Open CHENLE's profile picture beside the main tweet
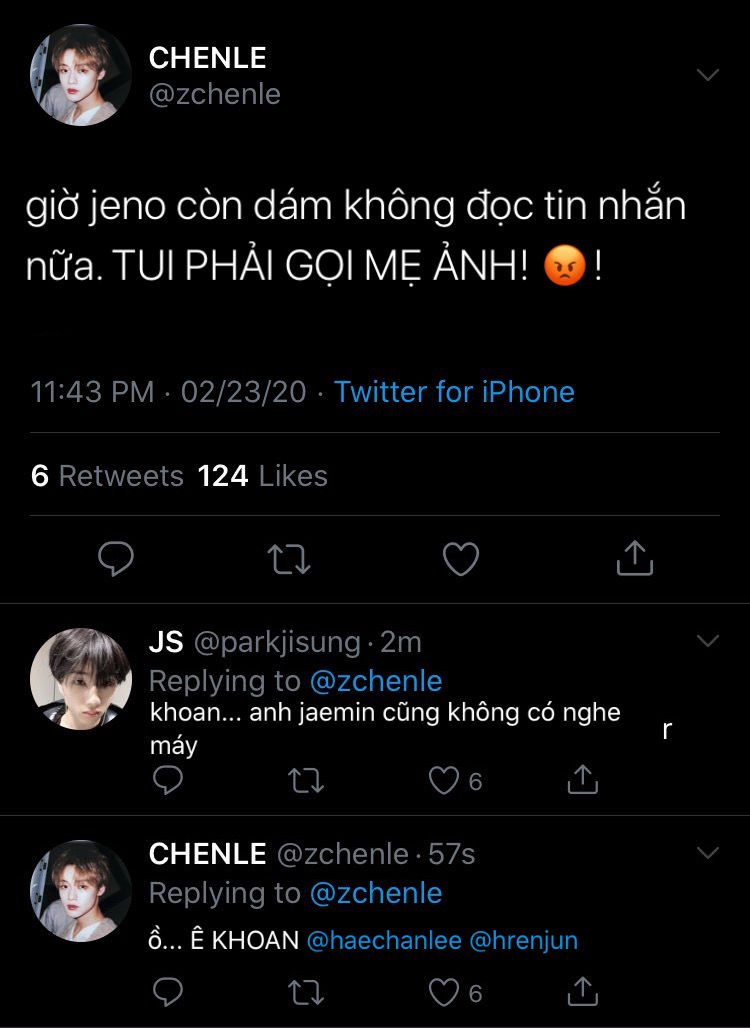The height and width of the screenshot is (1028, 750). (x=81, y=75)
